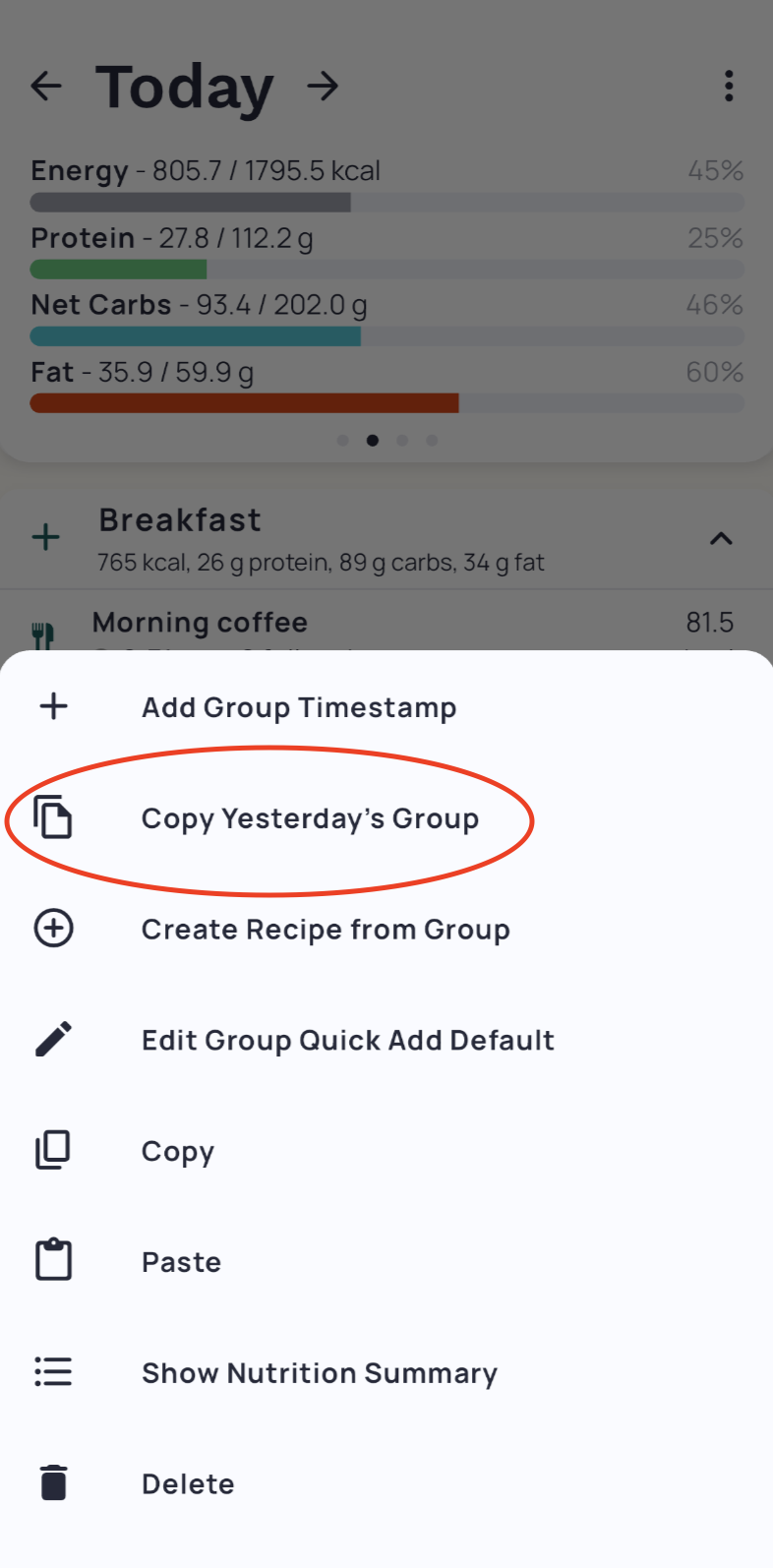Tap Create Recipe from Group

tap(386, 930)
